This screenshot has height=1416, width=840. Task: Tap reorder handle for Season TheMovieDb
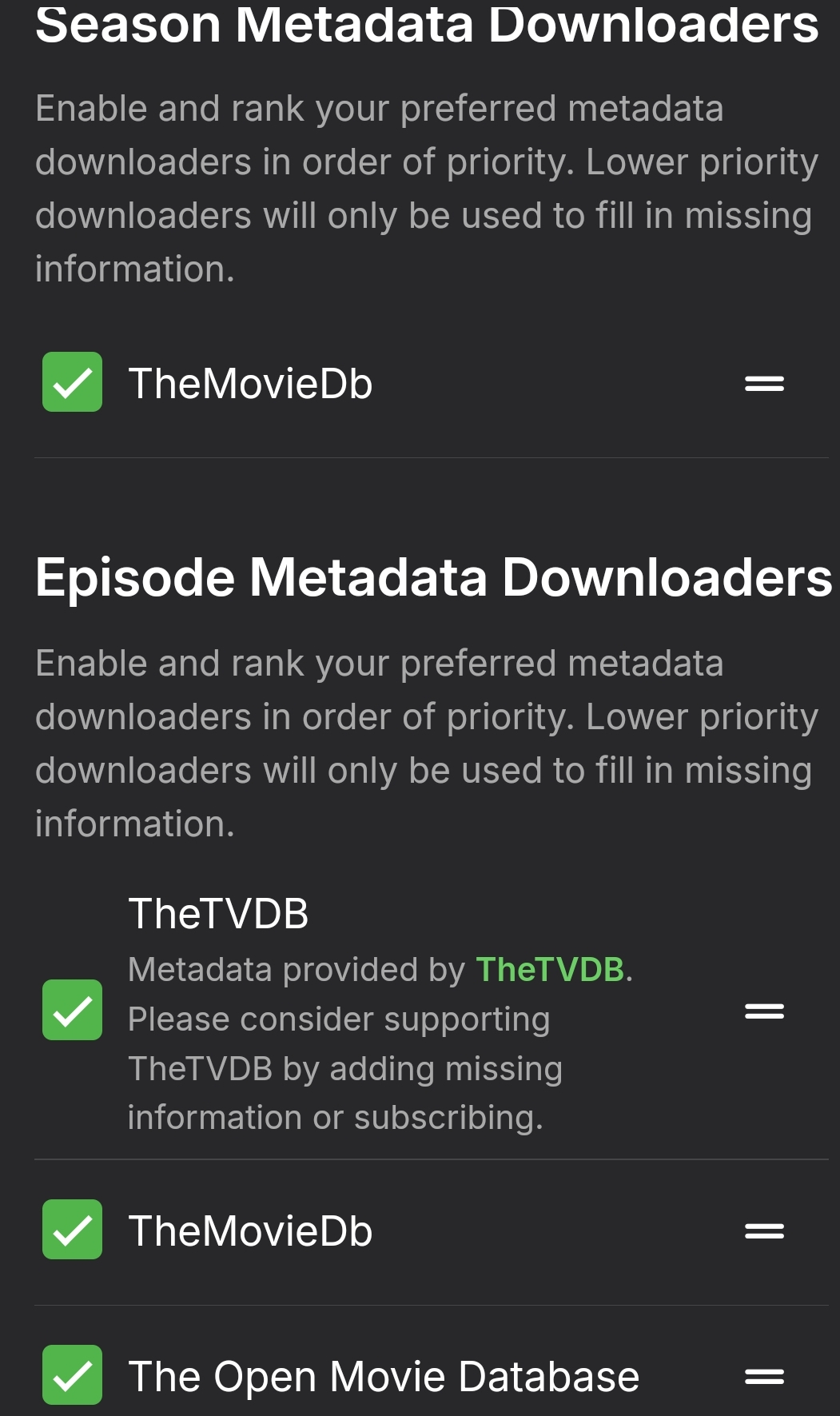(x=764, y=384)
